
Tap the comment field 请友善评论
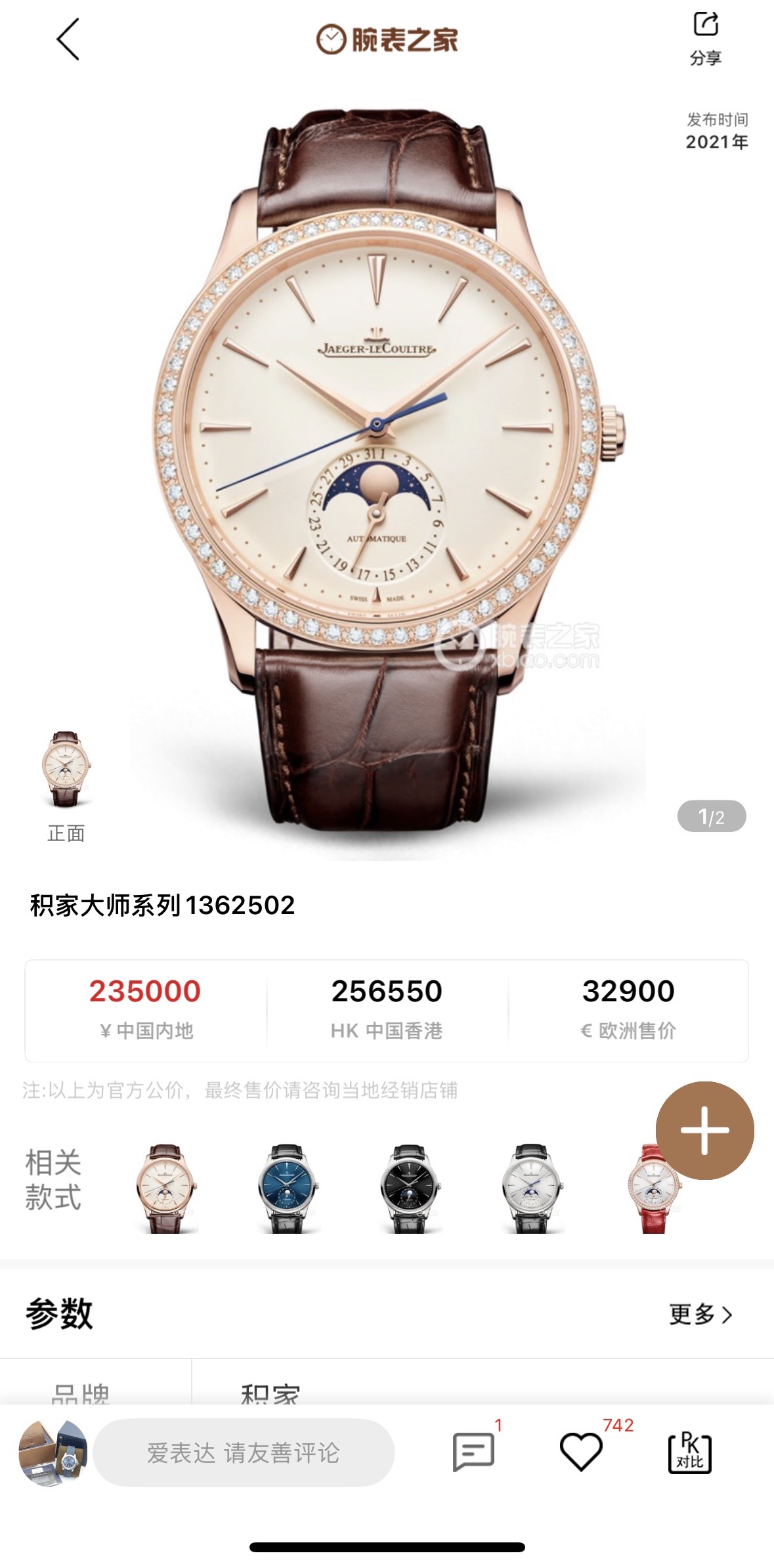pos(244,1452)
